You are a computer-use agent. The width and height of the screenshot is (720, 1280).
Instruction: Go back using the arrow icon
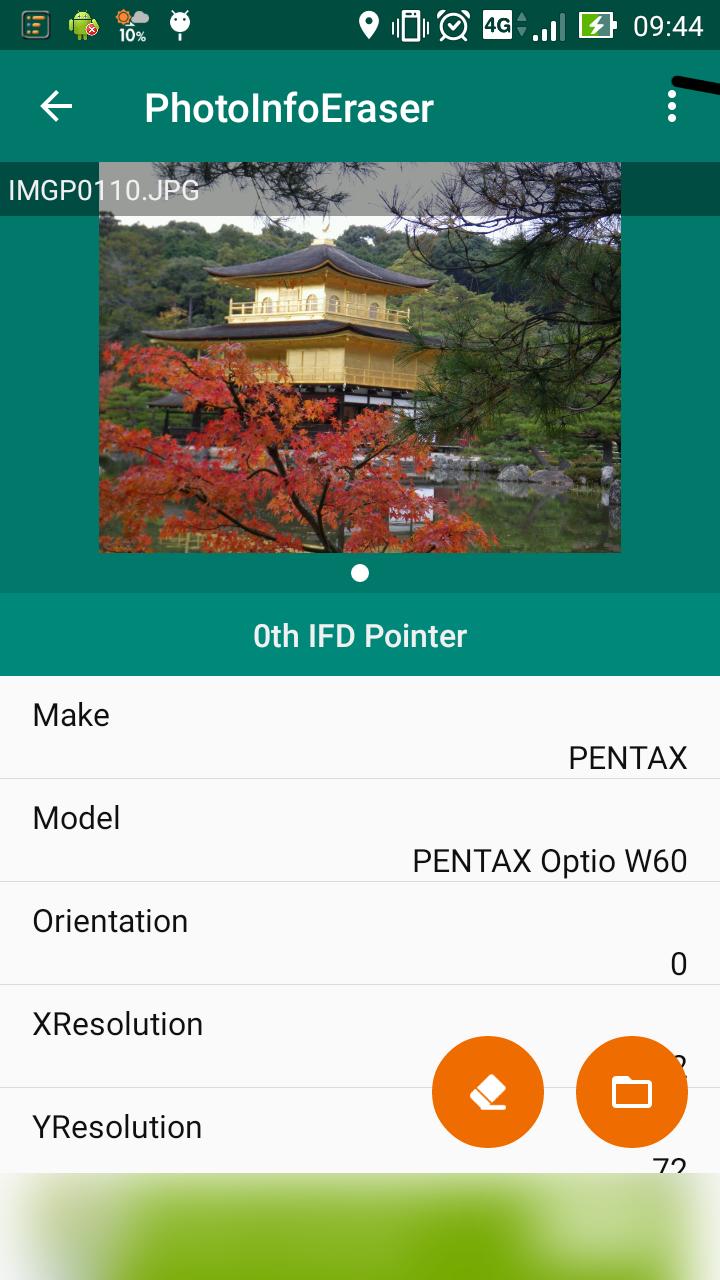56,107
